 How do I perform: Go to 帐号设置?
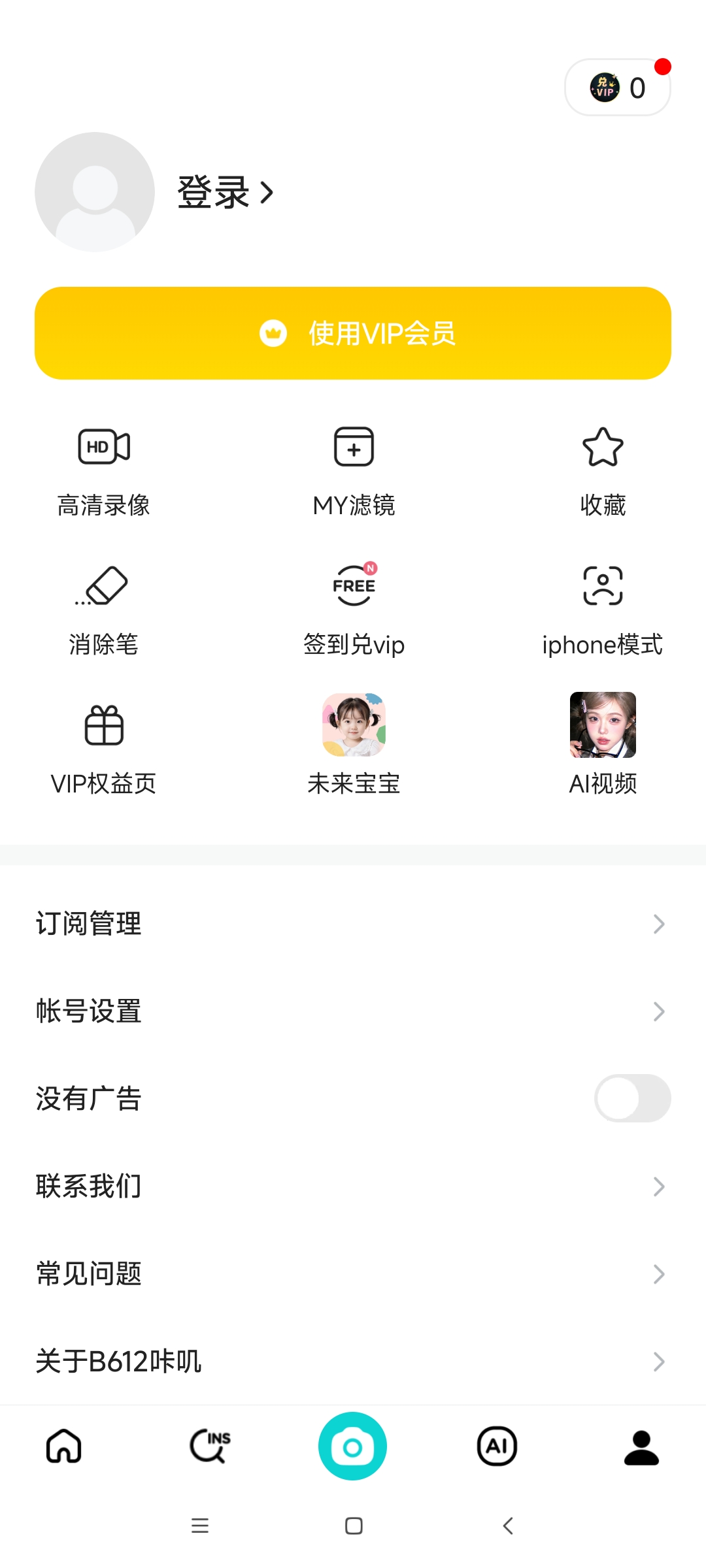(x=353, y=1011)
